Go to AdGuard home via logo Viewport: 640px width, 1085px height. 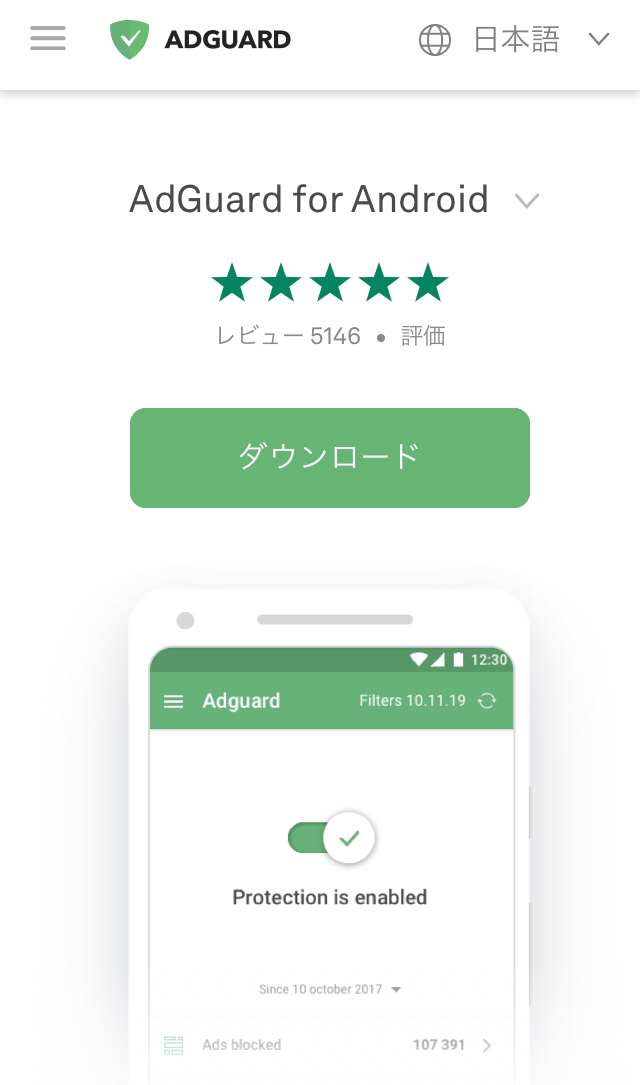201,40
